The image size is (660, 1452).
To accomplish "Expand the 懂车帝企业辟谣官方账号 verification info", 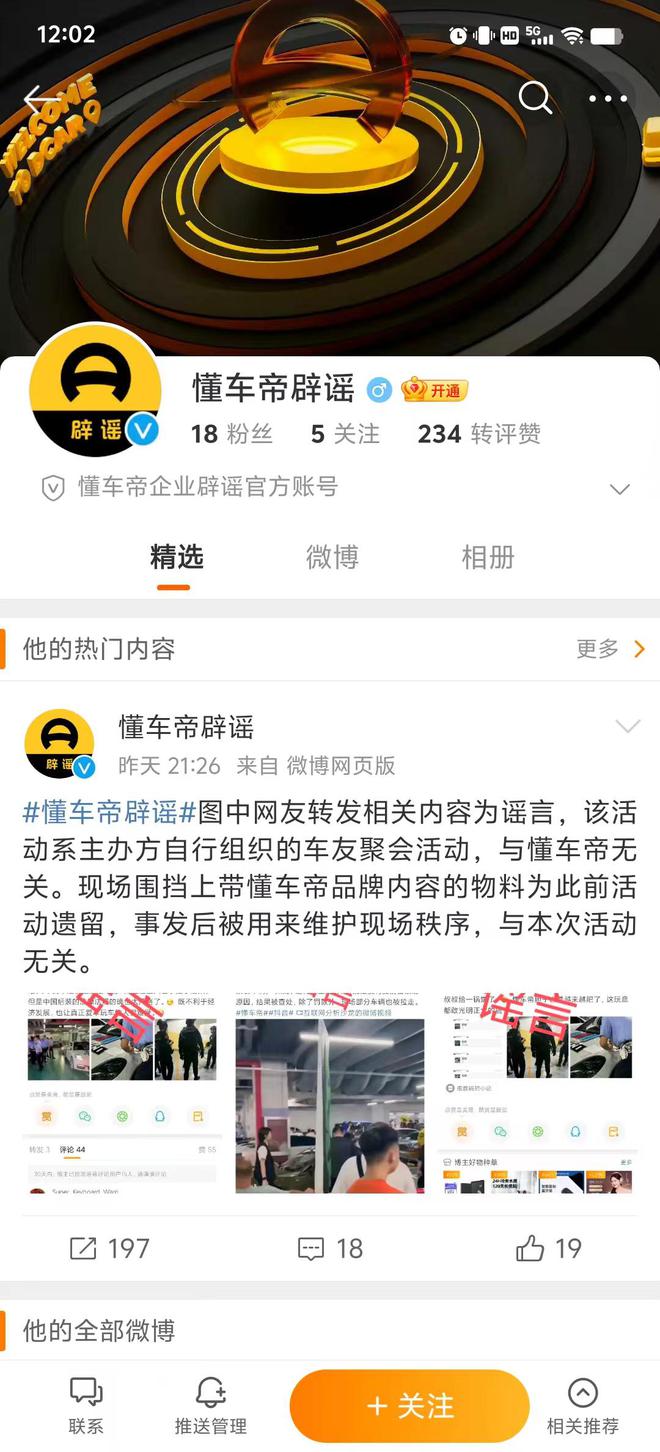I will pos(619,489).
